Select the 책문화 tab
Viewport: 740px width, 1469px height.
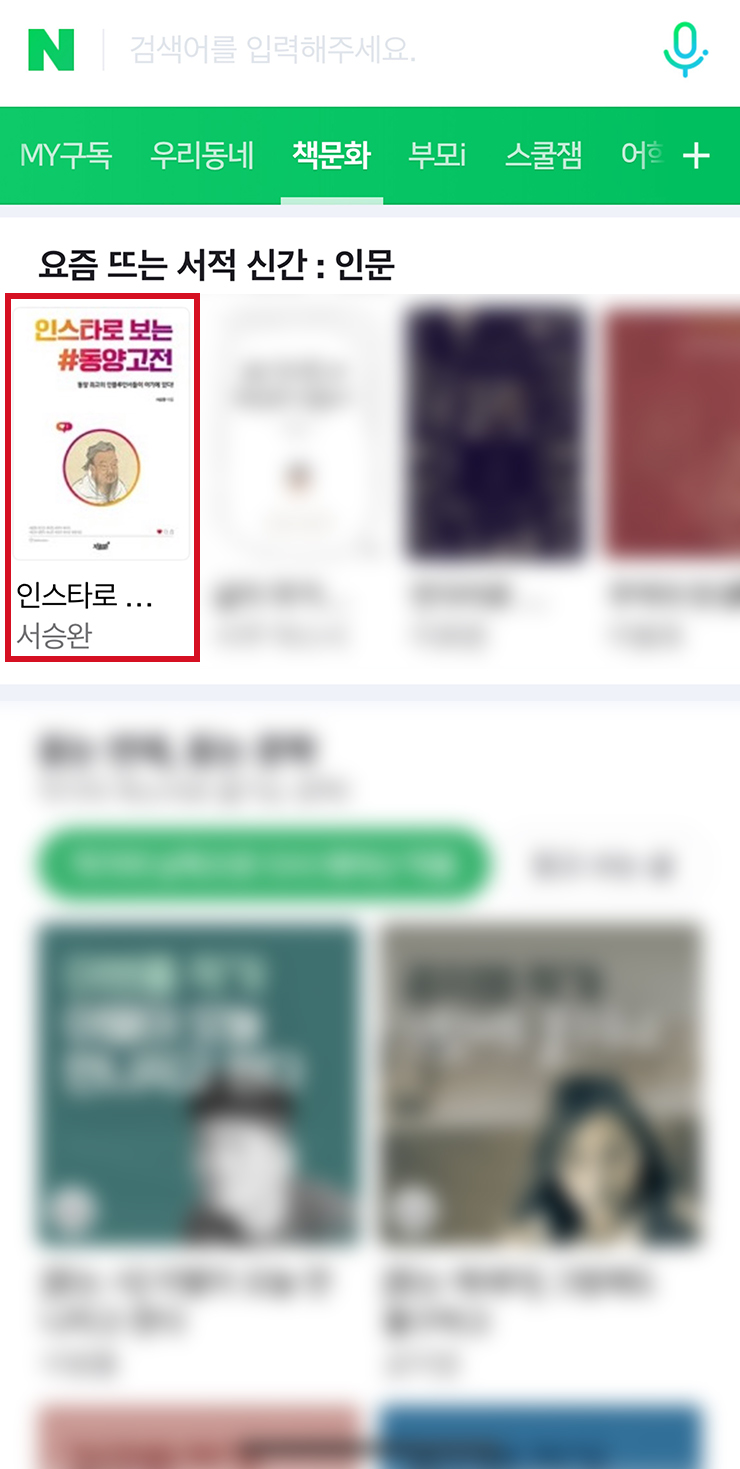331,156
